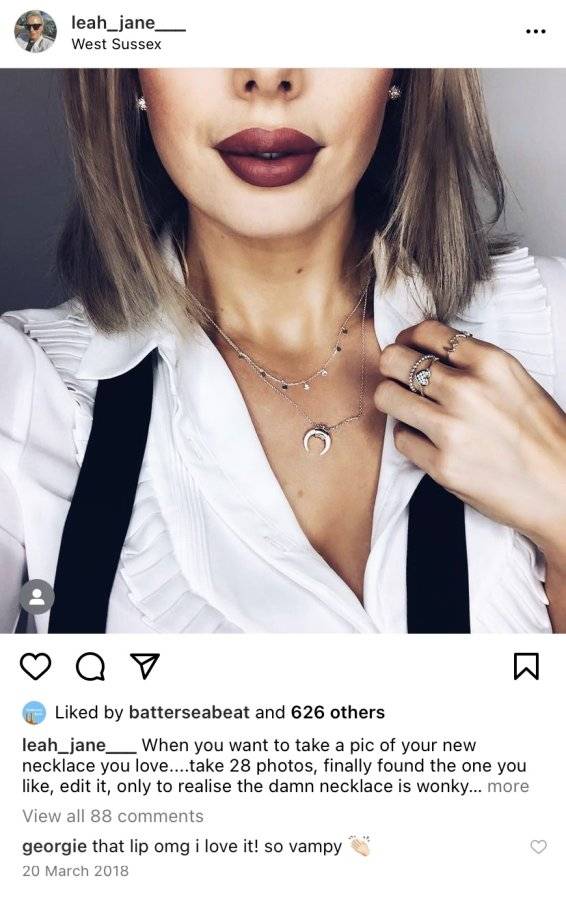Screen dimensions: 566x900
Task: Share the post via paper plane icon
Action: click(x=145, y=666)
